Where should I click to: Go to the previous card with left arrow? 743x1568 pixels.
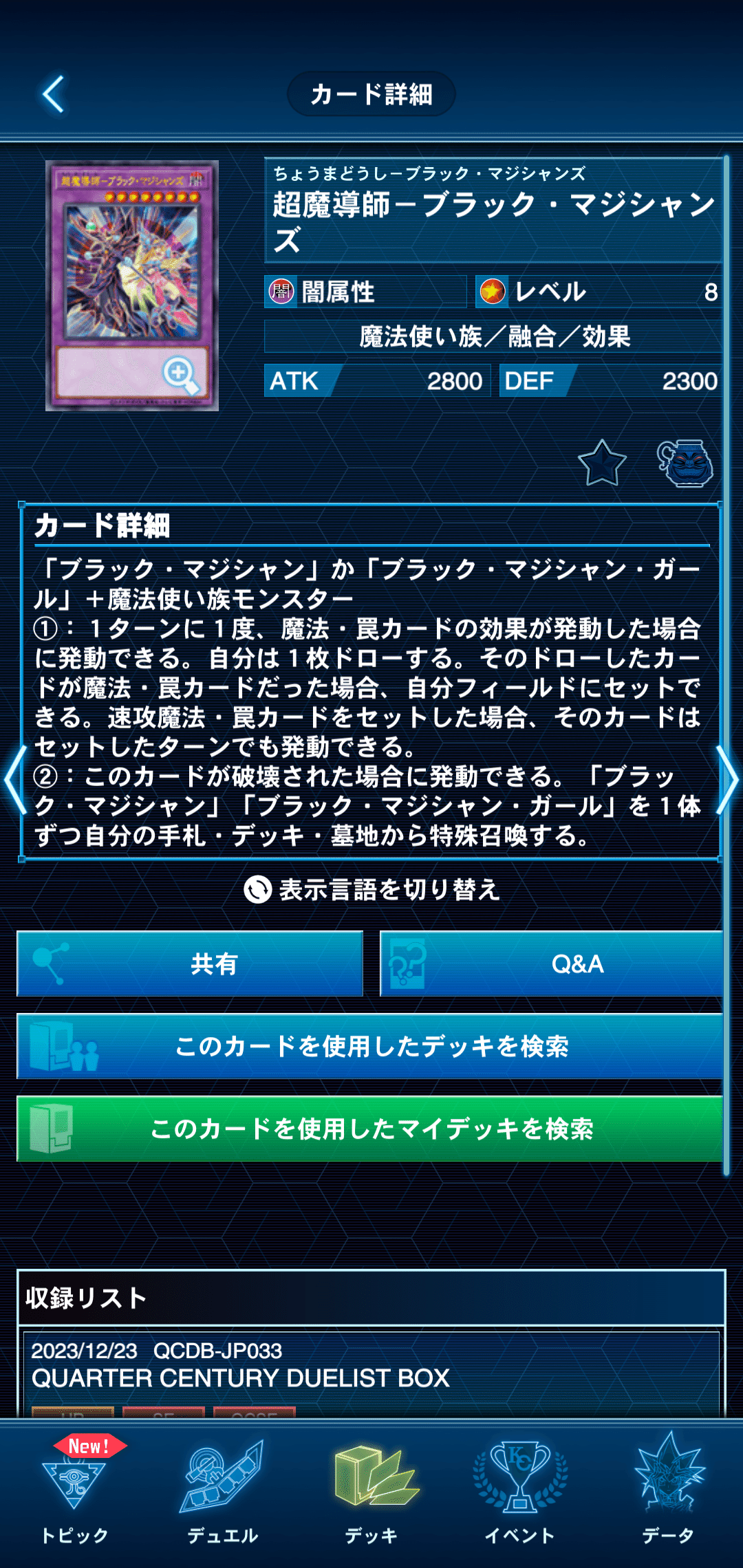coord(14,781)
